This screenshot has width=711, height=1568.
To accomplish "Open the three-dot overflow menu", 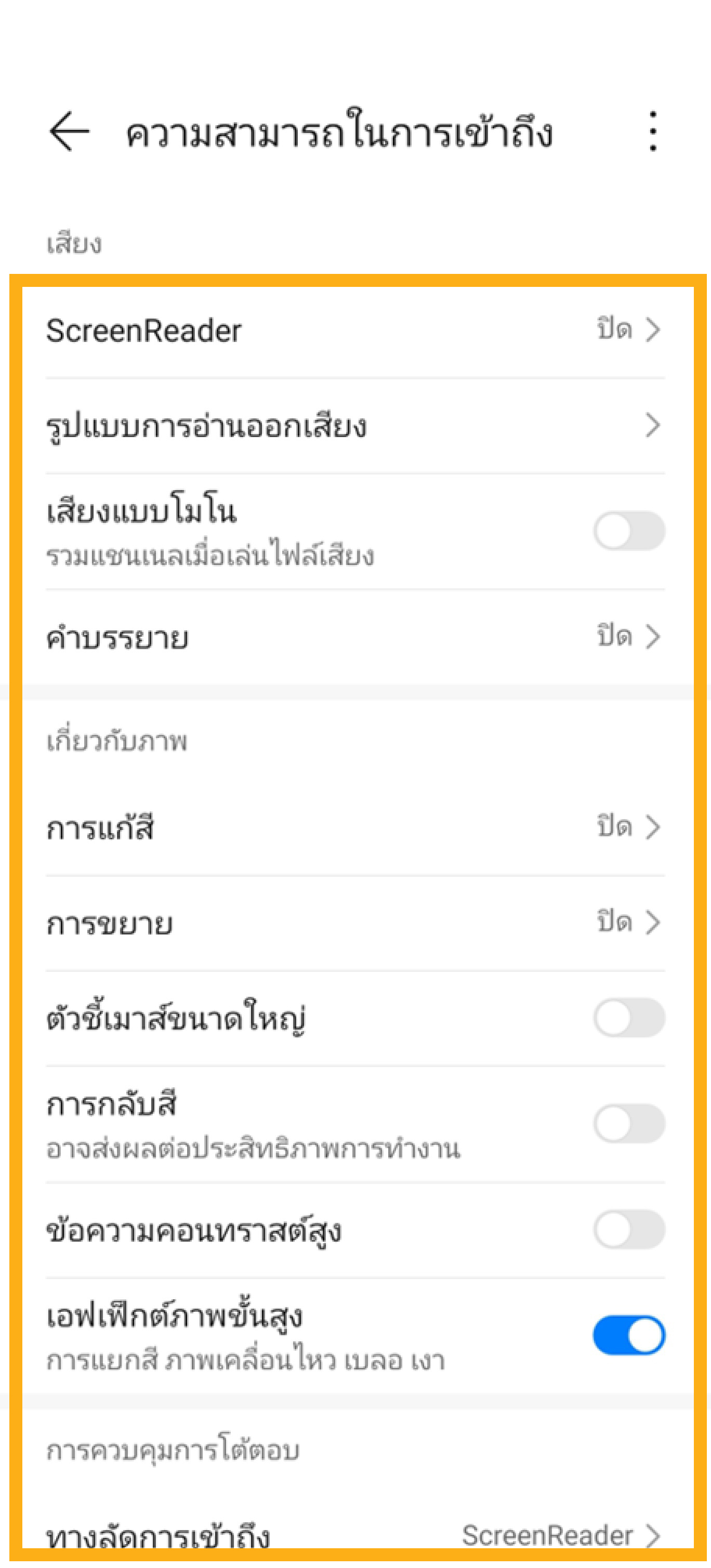I will (x=653, y=131).
